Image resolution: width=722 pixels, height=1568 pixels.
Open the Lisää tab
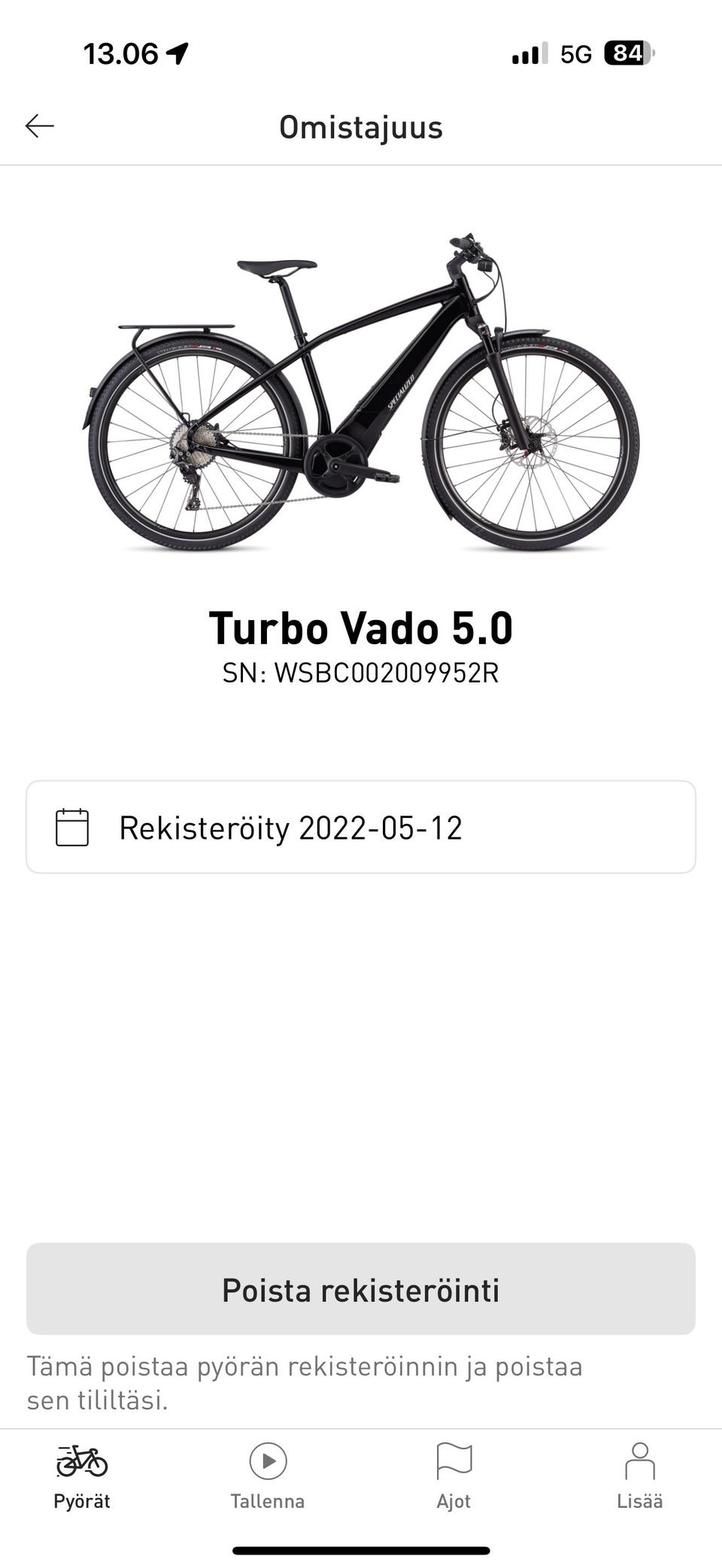pos(639,1476)
